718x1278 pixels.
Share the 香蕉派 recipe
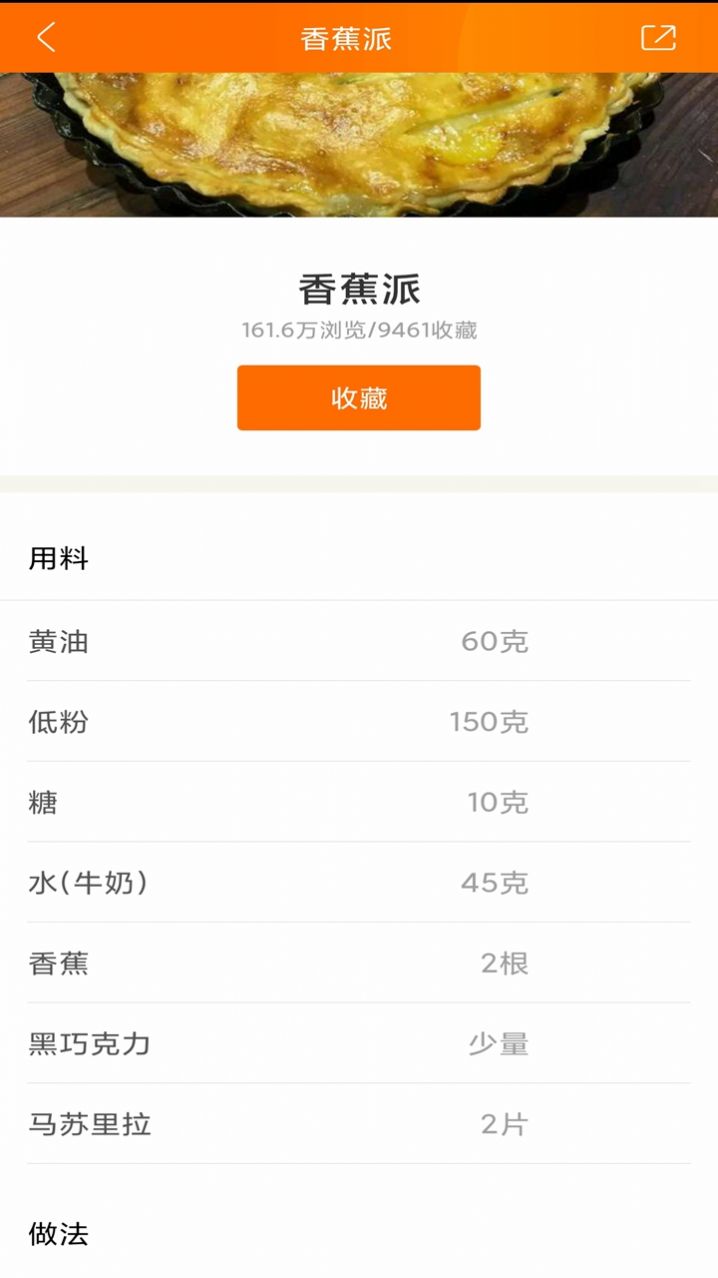coord(658,38)
